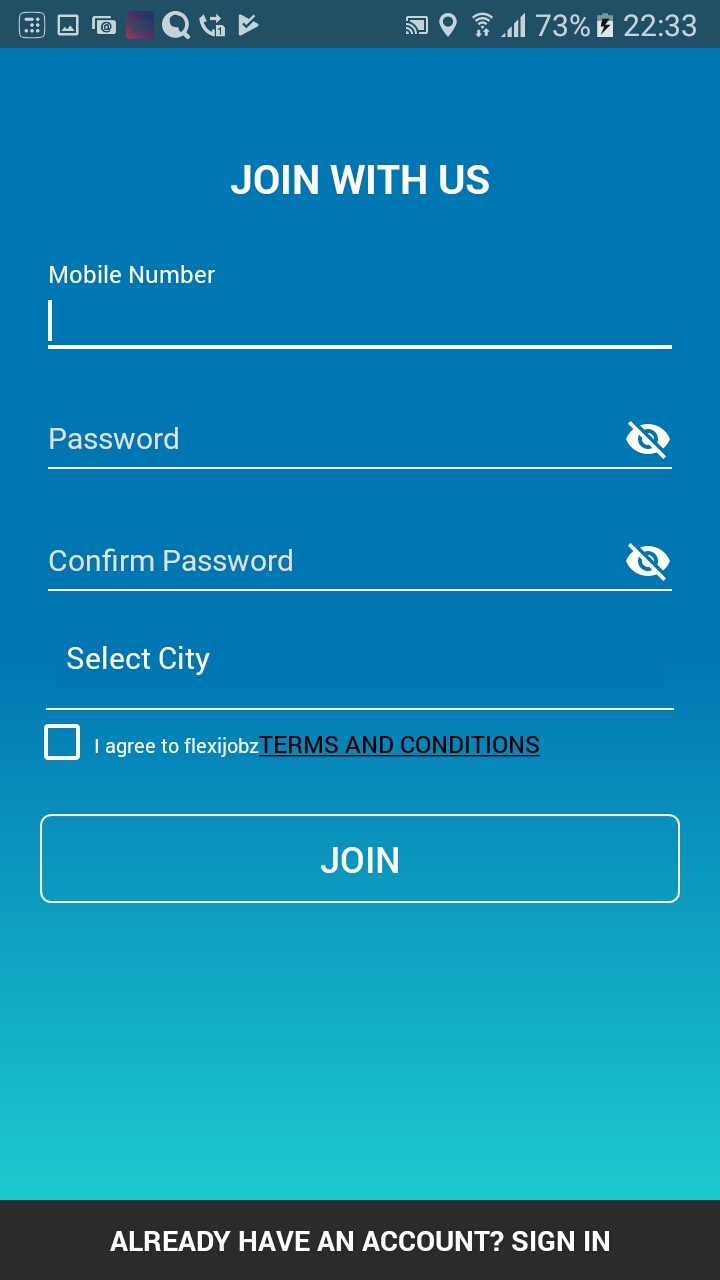Image resolution: width=720 pixels, height=1280 pixels.
Task: Go to Sign In for existing account
Action: 360,1241
